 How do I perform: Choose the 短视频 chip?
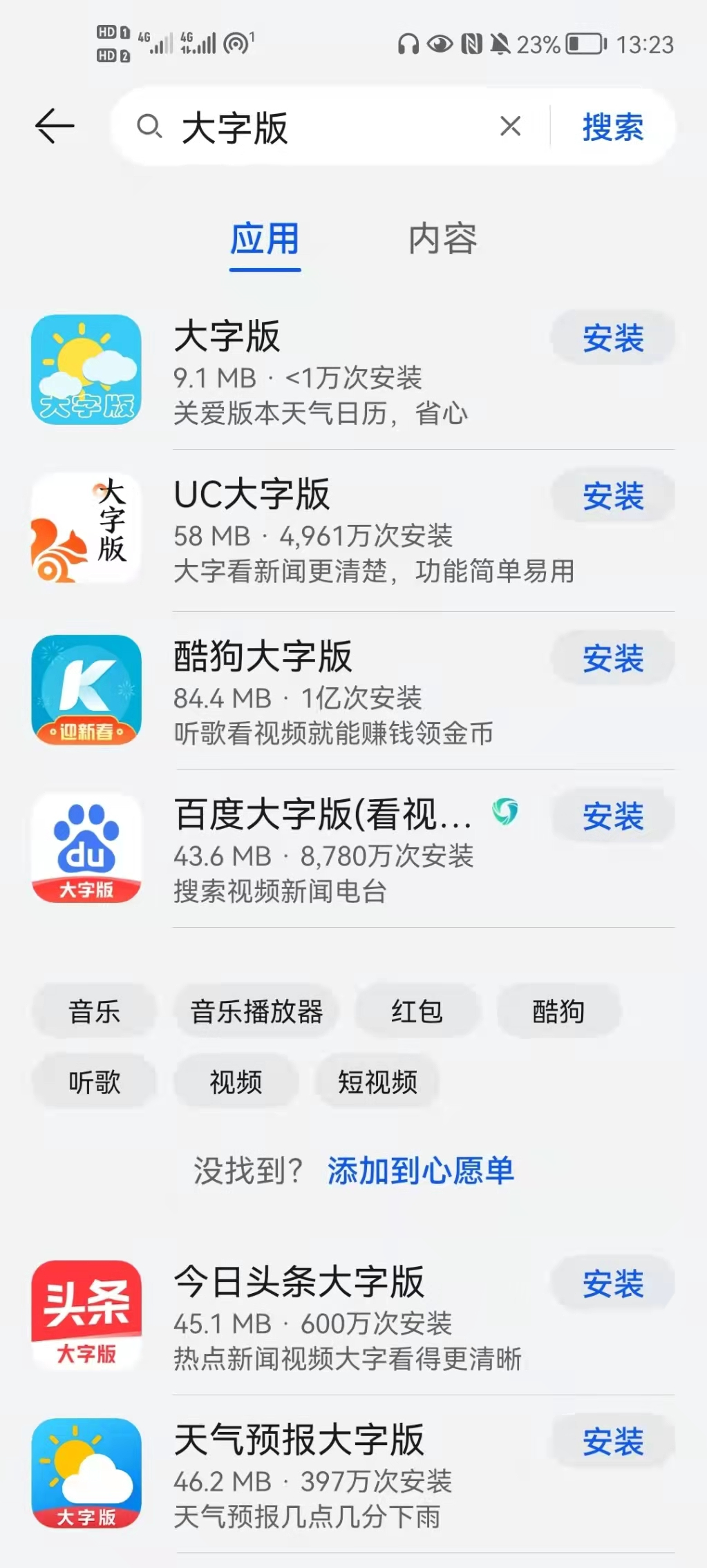[377, 1082]
